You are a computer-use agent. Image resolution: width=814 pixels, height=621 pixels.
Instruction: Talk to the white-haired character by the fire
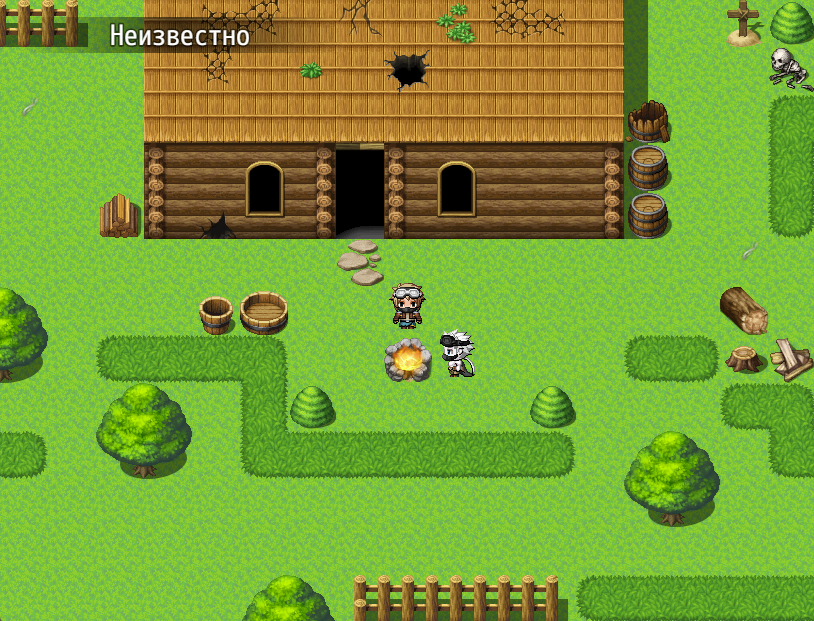(x=457, y=353)
